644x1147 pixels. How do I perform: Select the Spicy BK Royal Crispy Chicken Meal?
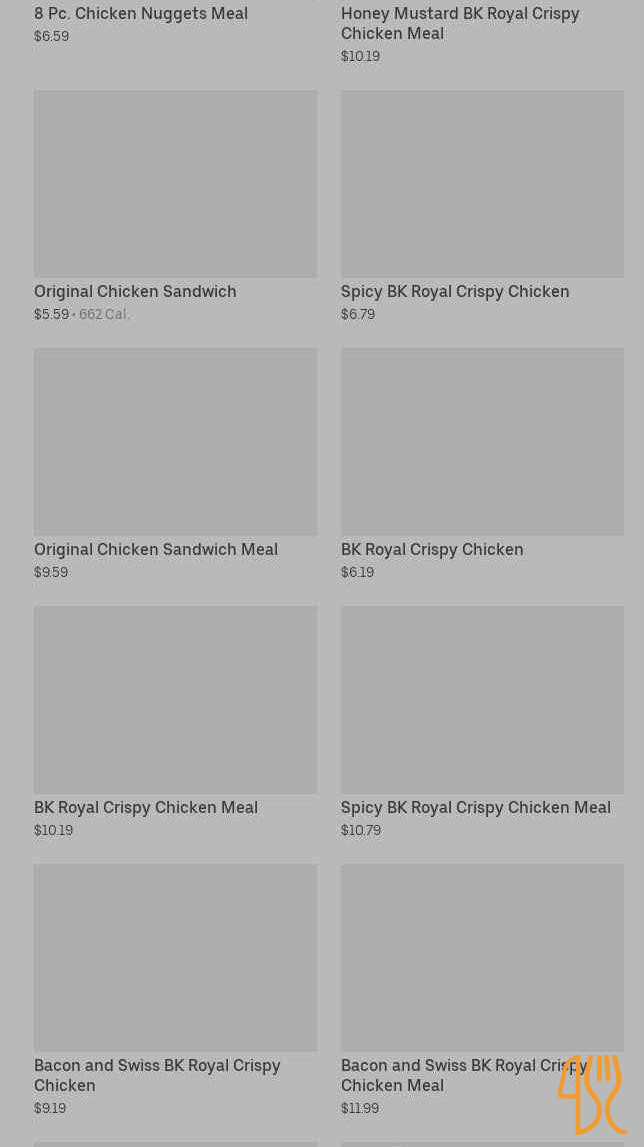[482, 700]
